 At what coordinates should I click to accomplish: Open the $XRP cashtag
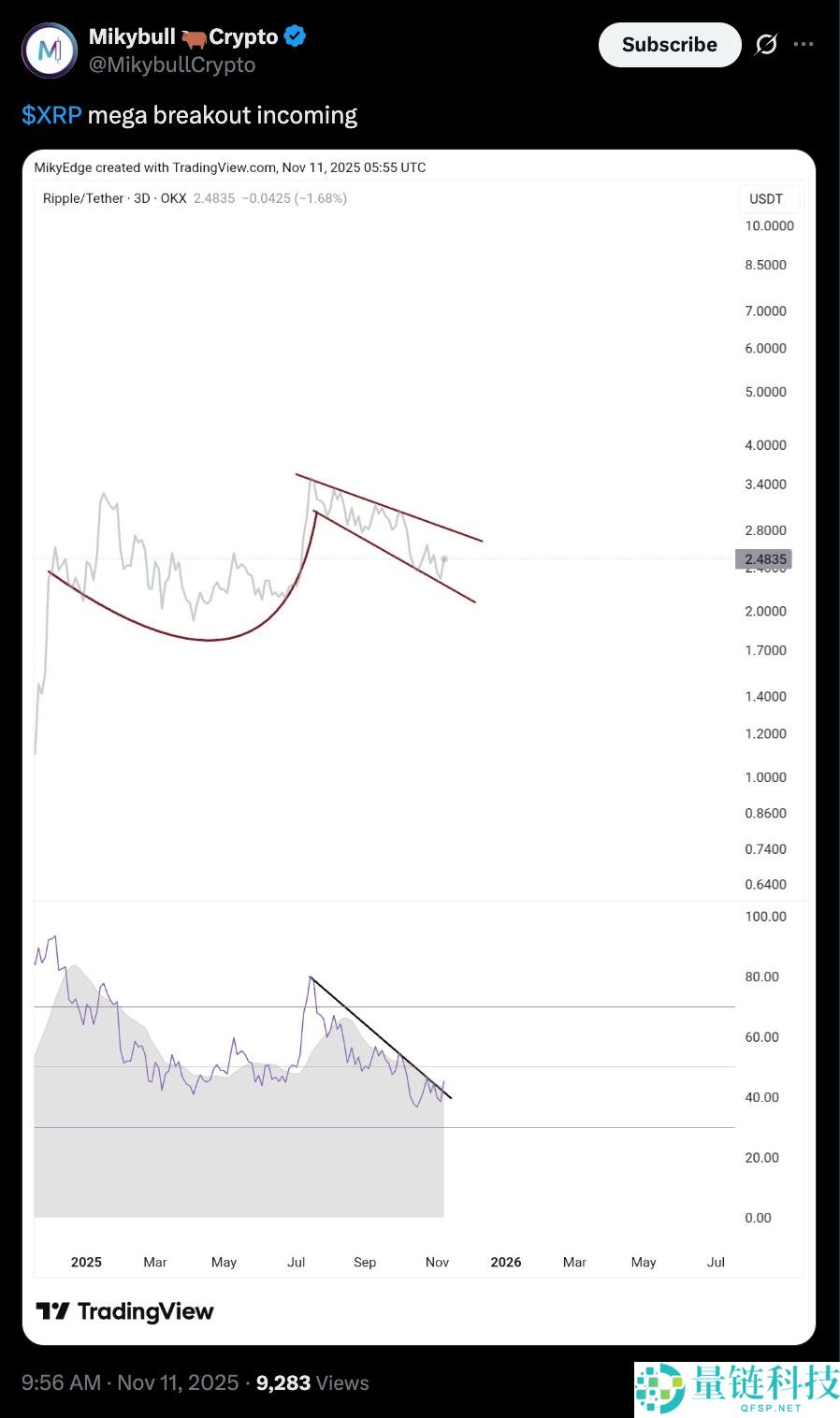pos(51,114)
